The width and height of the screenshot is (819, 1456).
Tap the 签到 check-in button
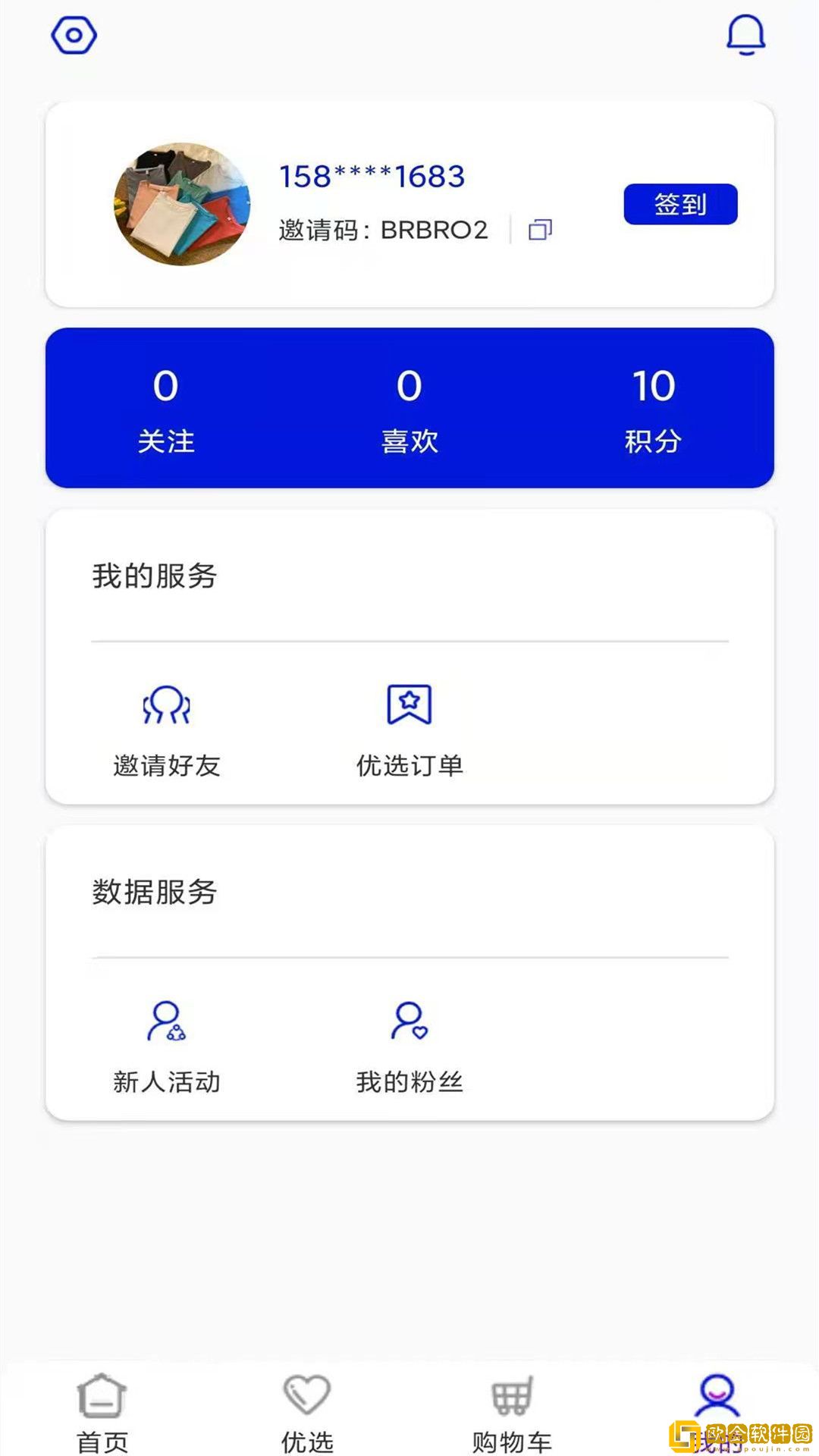coord(680,204)
